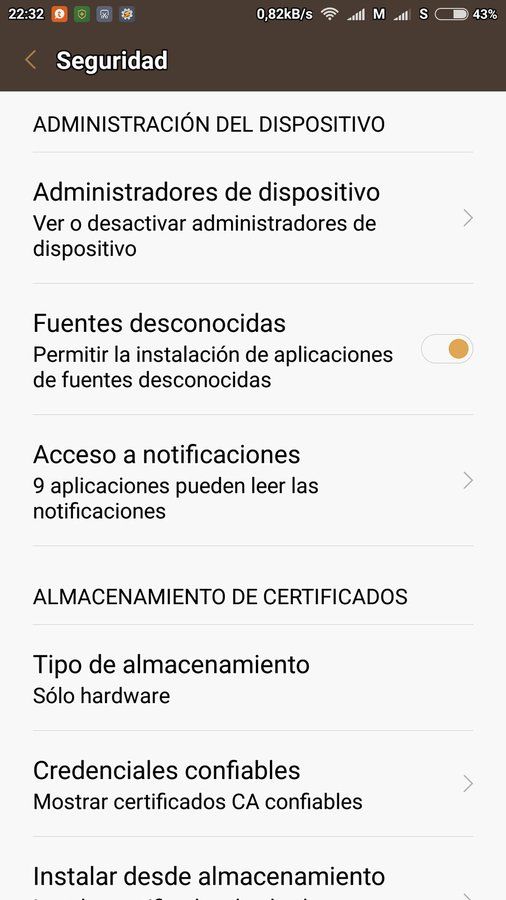Select Tipo de almacenamiento row
The image size is (506, 900).
[253, 678]
